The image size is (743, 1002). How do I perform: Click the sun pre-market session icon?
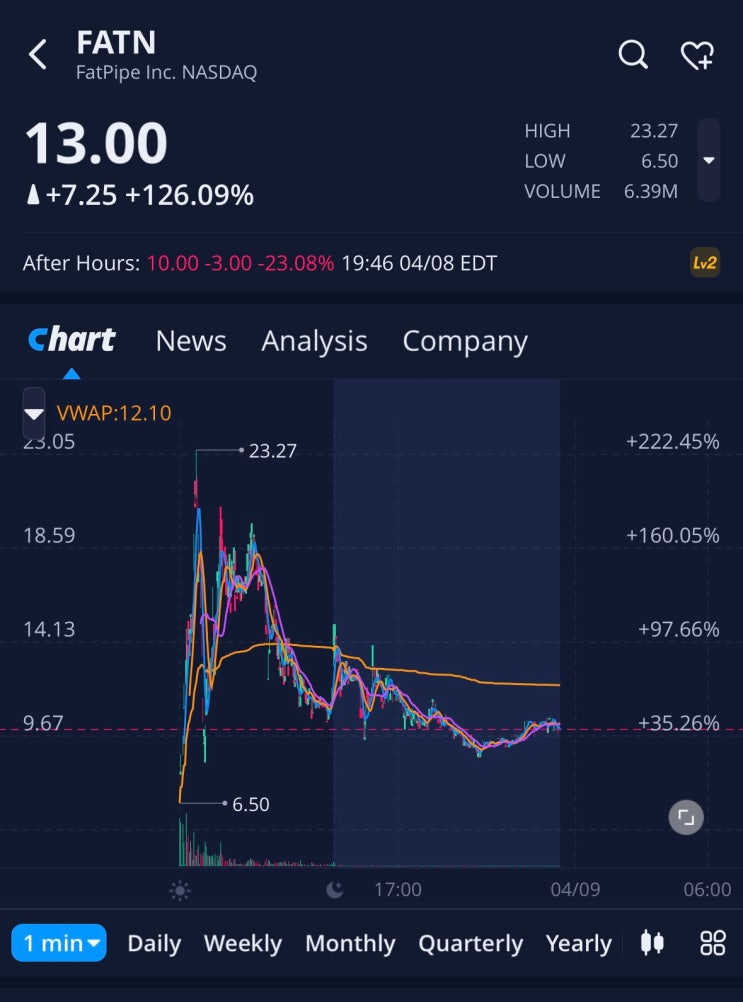pos(180,889)
